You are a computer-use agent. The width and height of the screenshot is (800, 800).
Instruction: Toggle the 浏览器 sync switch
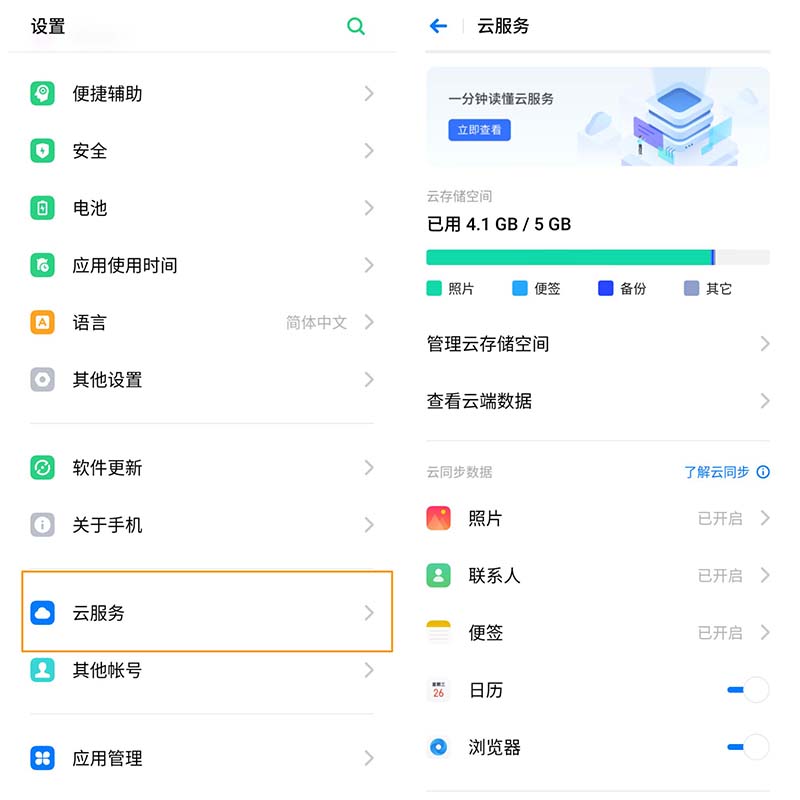coord(748,747)
